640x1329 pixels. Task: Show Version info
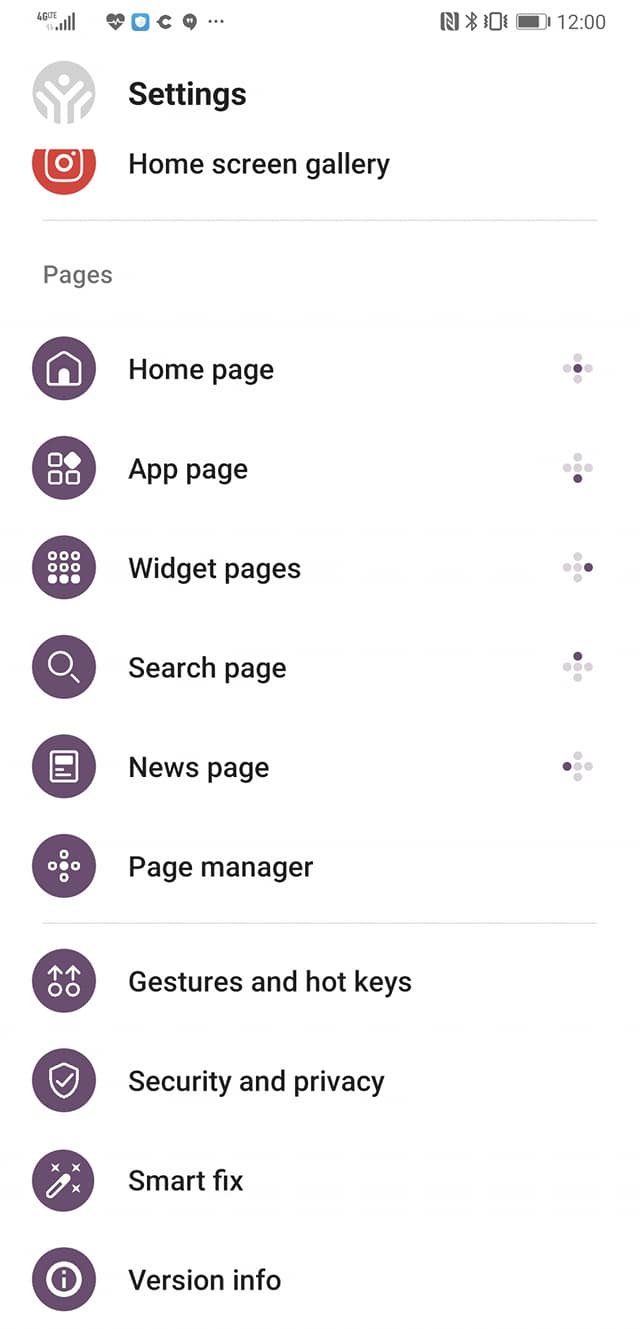click(204, 1280)
